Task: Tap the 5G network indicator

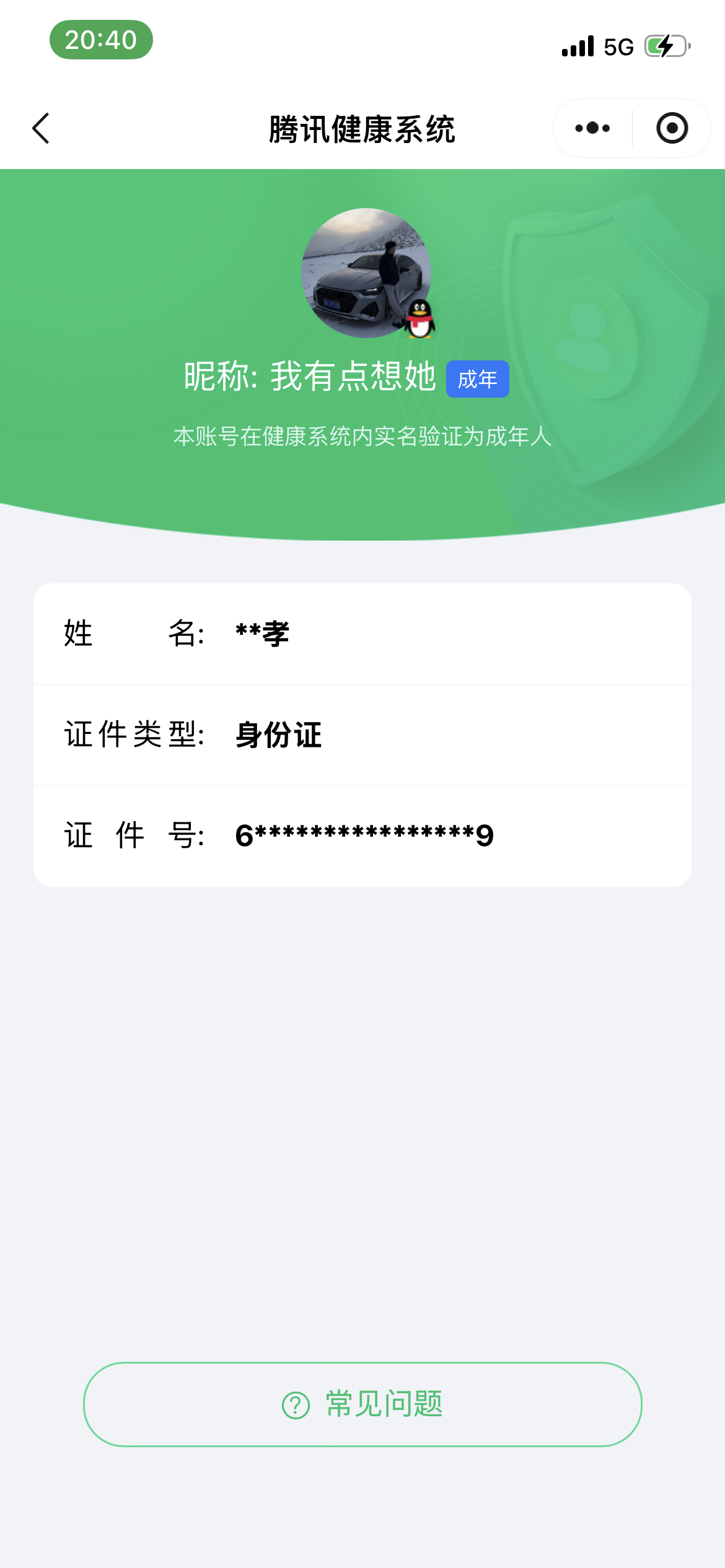Action: click(618, 46)
